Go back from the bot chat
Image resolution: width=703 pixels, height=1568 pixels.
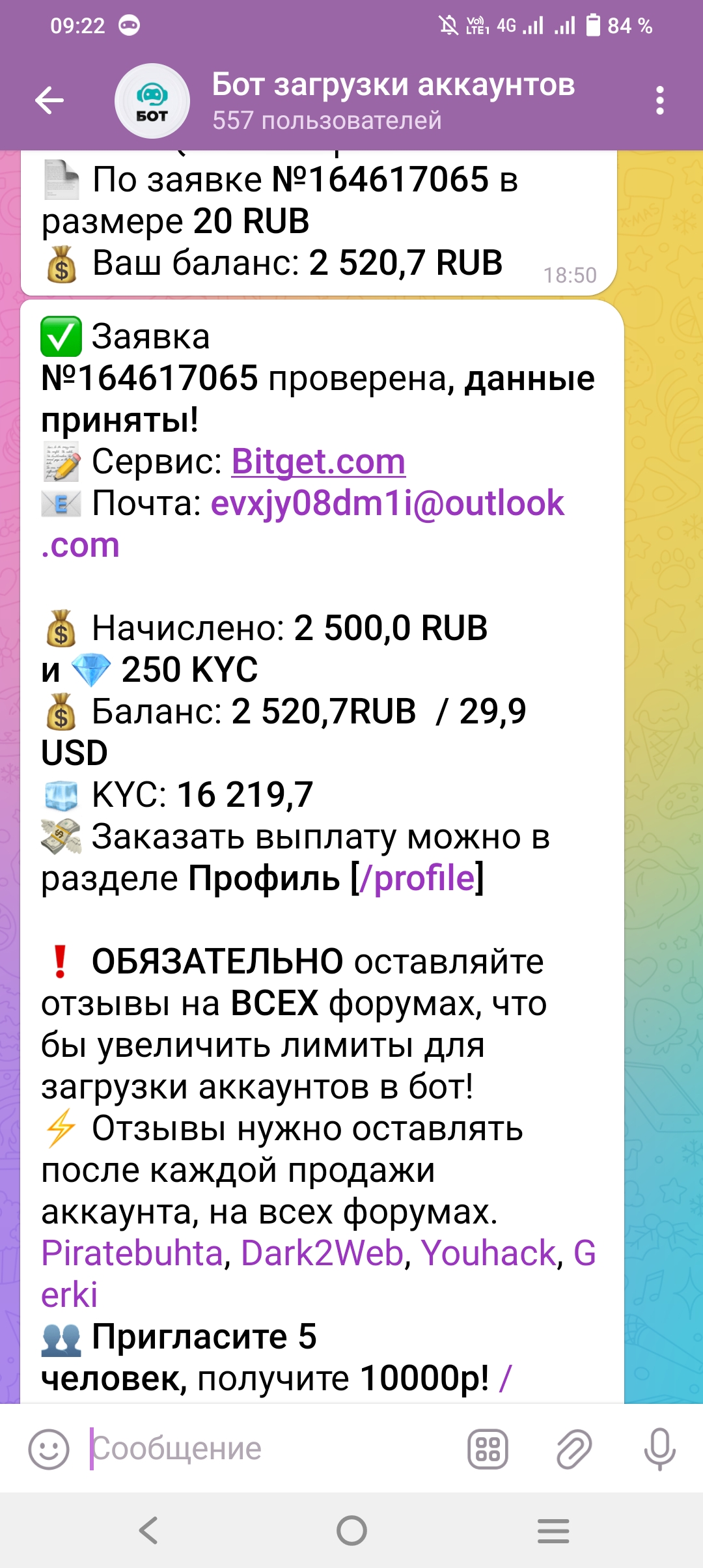tap(49, 100)
